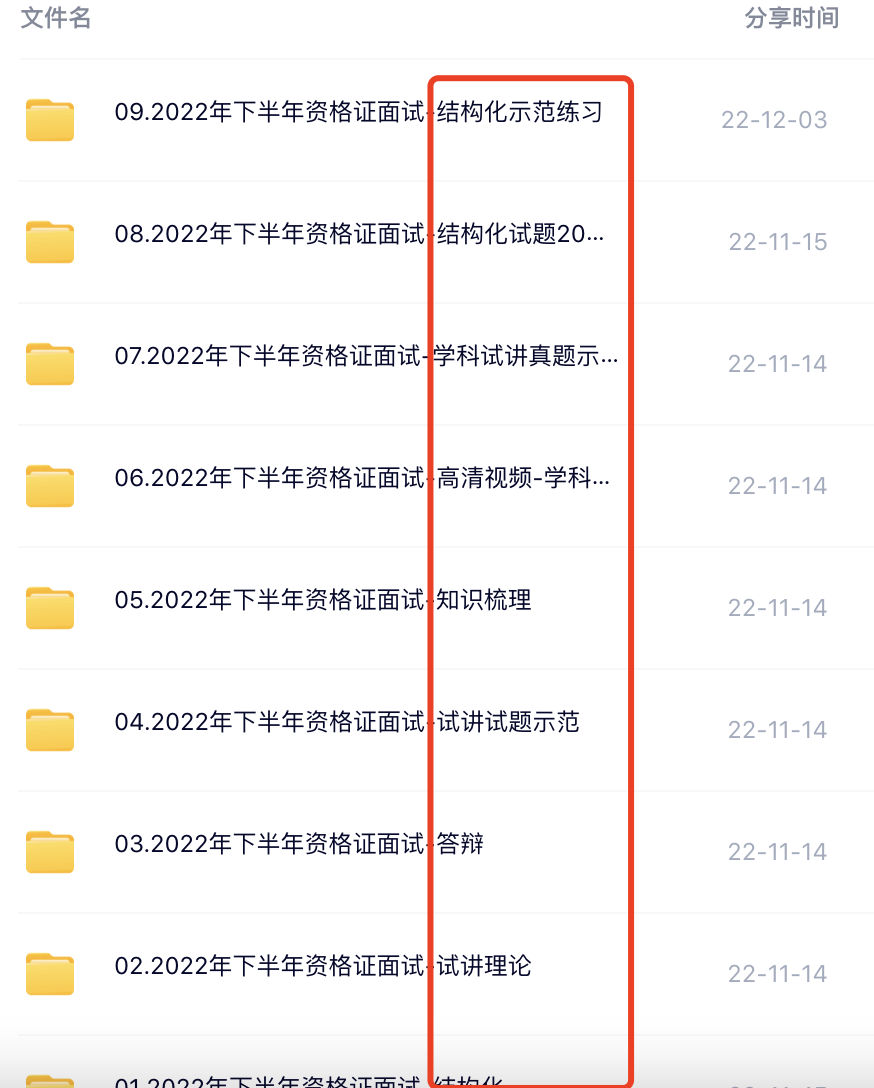Viewport: 874px width, 1088px height.
Task: Open folder 05 知识梳理
Action: (322, 600)
